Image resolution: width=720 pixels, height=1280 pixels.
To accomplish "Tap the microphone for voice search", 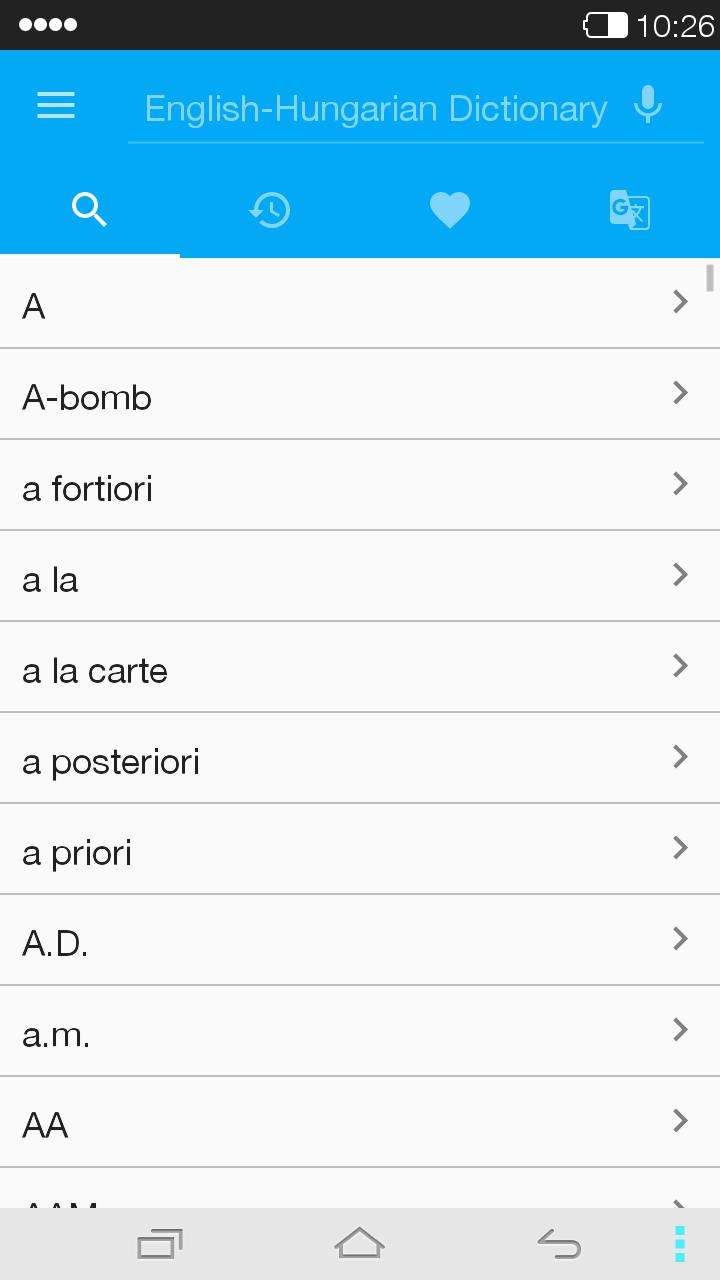I will (x=647, y=104).
